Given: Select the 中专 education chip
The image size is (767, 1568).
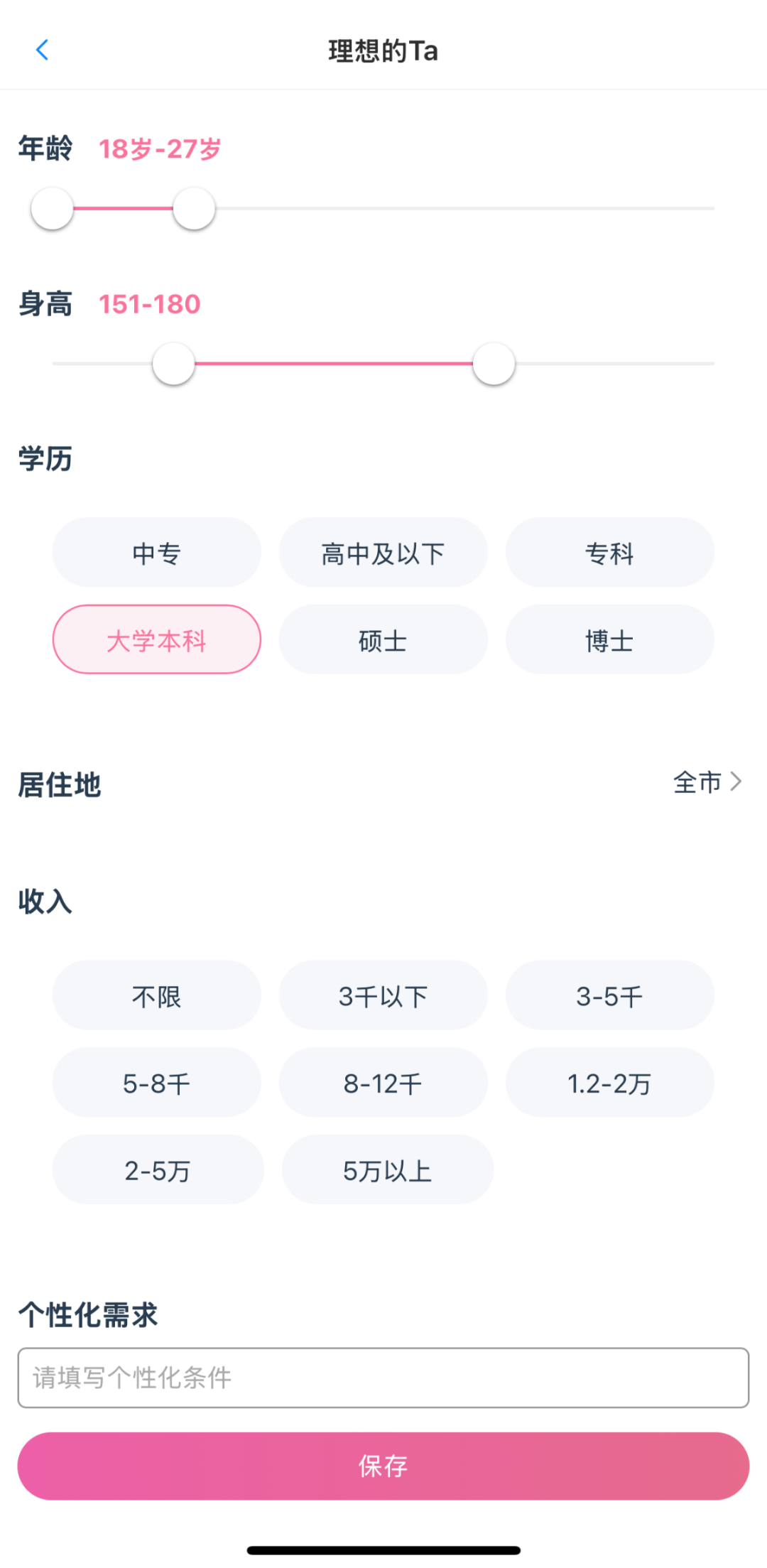Looking at the screenshot, I should coord(156,553).
